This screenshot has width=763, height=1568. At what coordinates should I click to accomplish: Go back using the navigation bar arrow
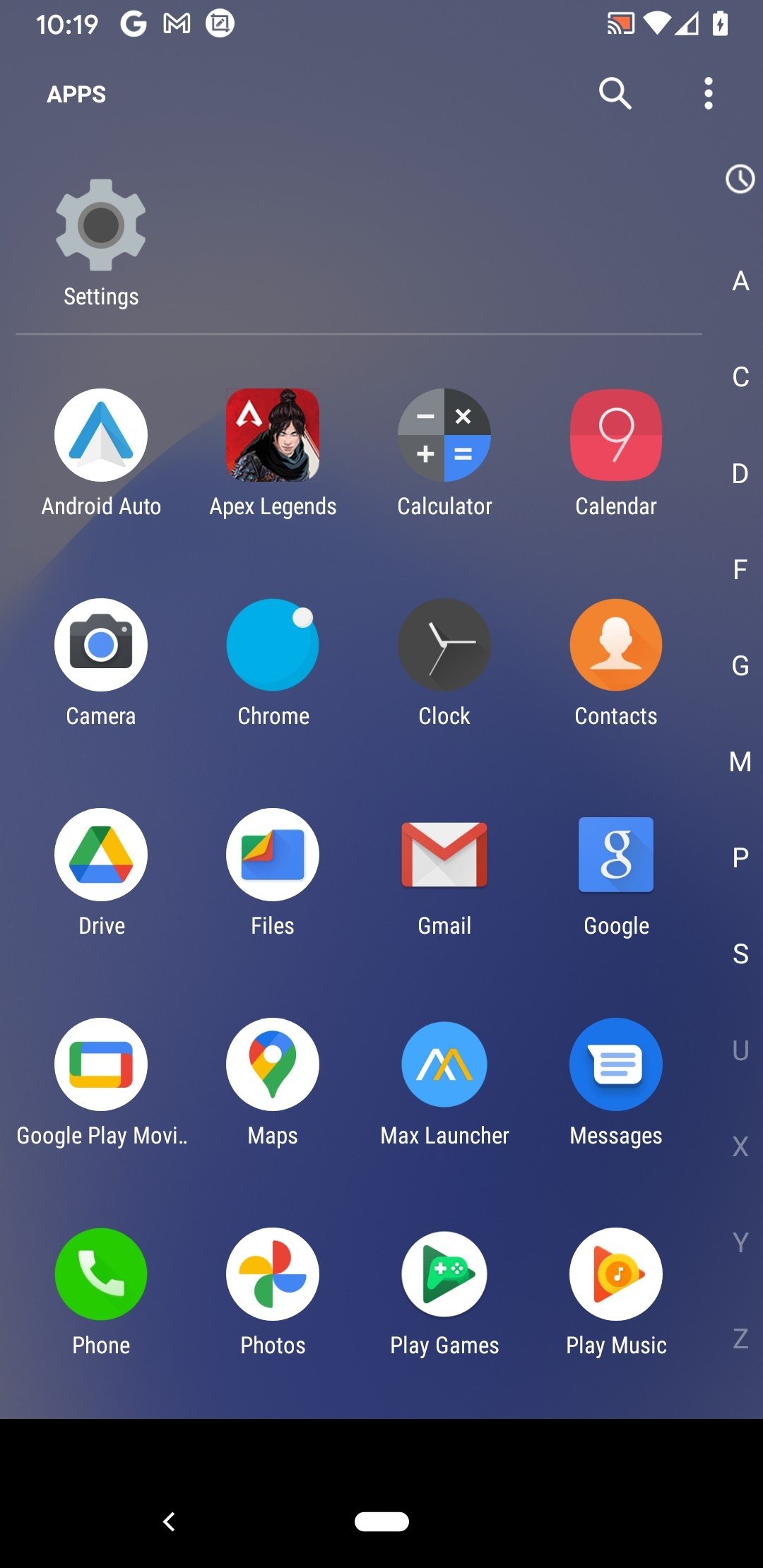(169, 1521)
